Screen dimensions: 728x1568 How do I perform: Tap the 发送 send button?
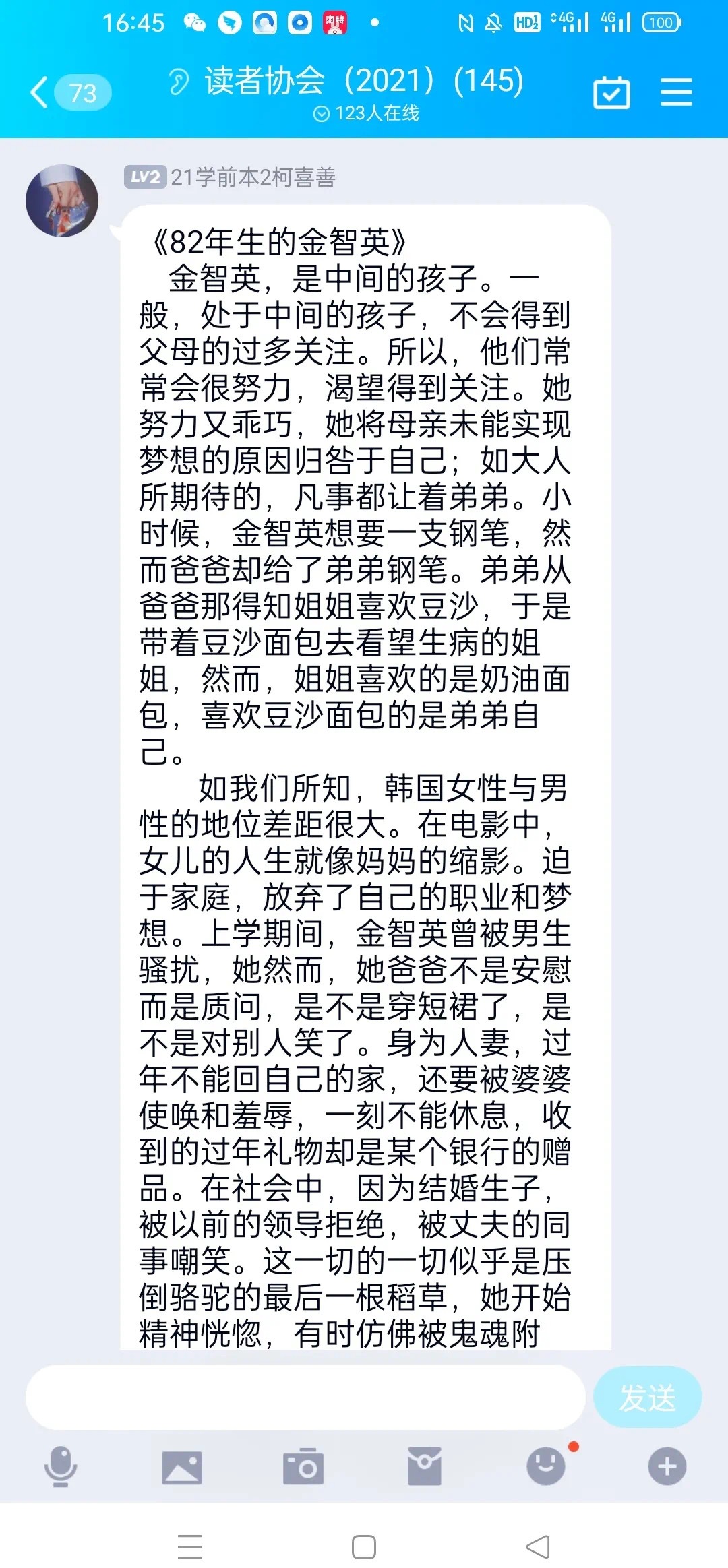pyautogui.click(x=647, y=1397)
